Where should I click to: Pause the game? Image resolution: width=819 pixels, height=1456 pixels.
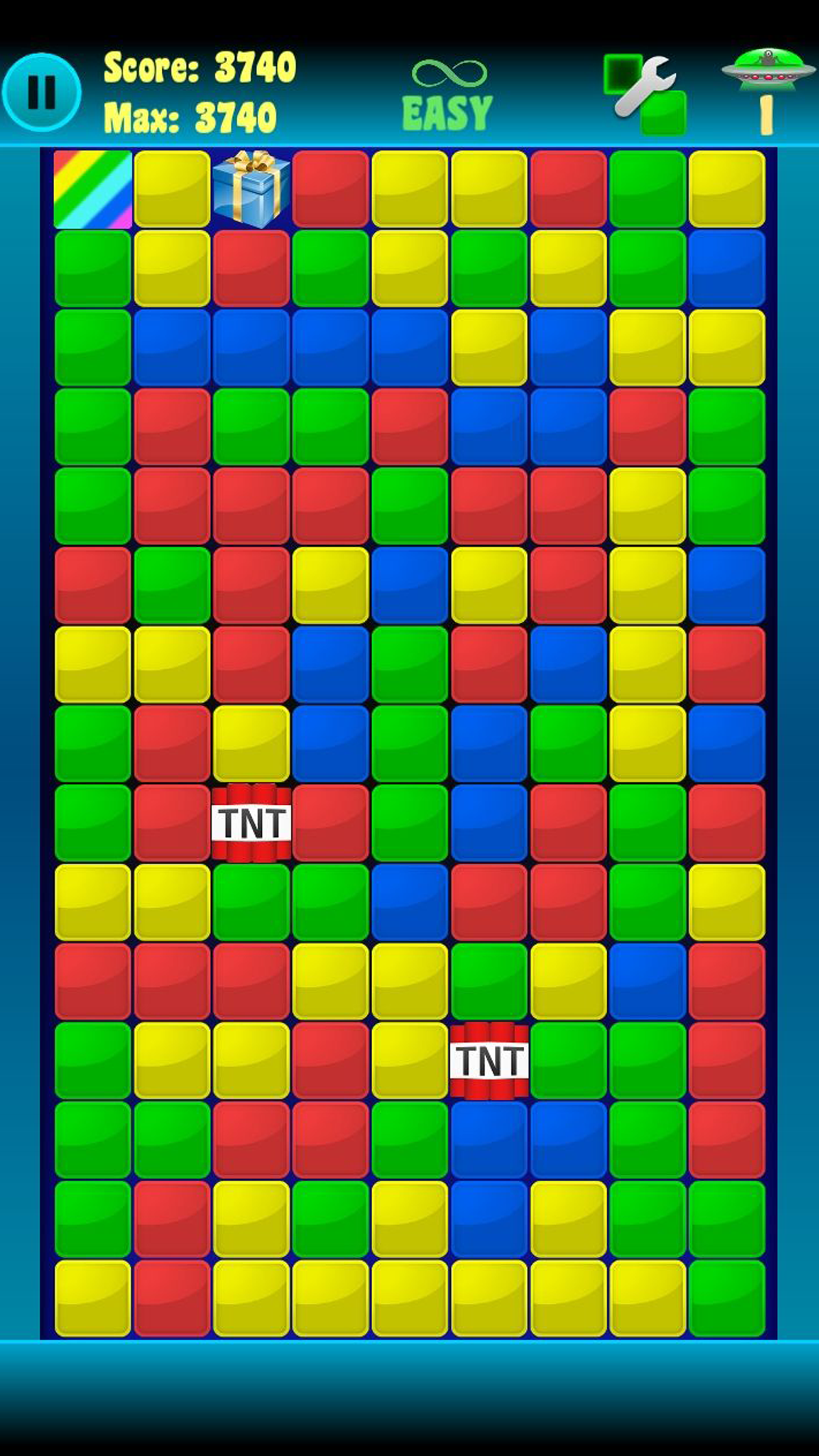pyautogui.click(x=41, y=92)
